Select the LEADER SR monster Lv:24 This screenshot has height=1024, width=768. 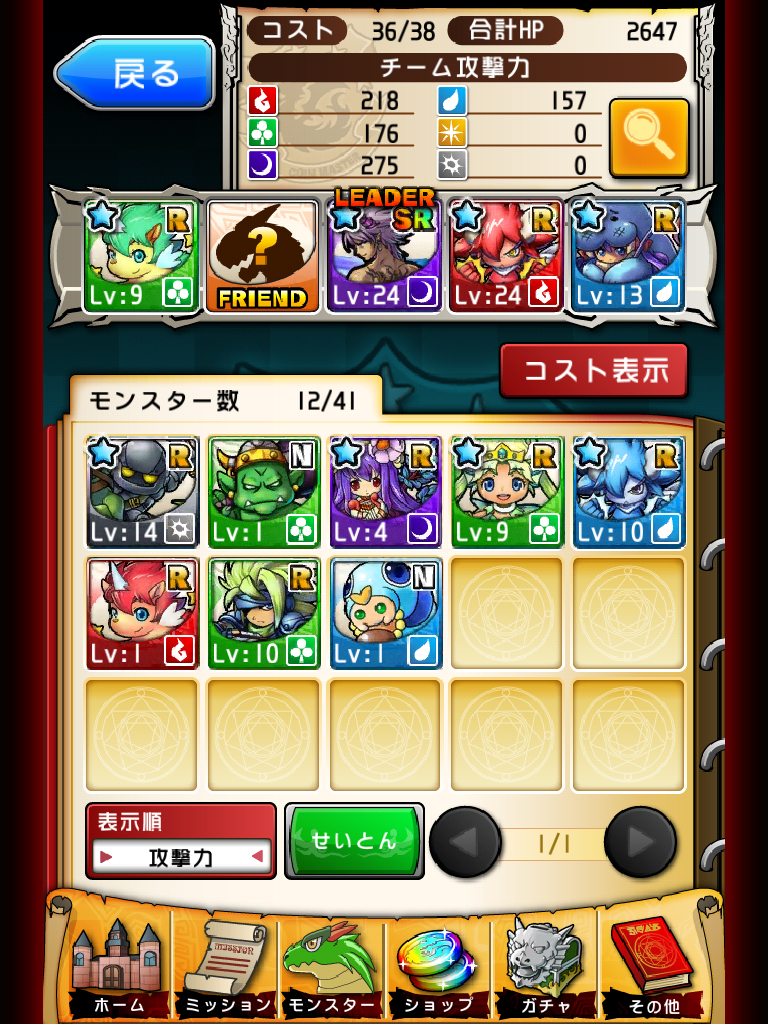(384, 256)
